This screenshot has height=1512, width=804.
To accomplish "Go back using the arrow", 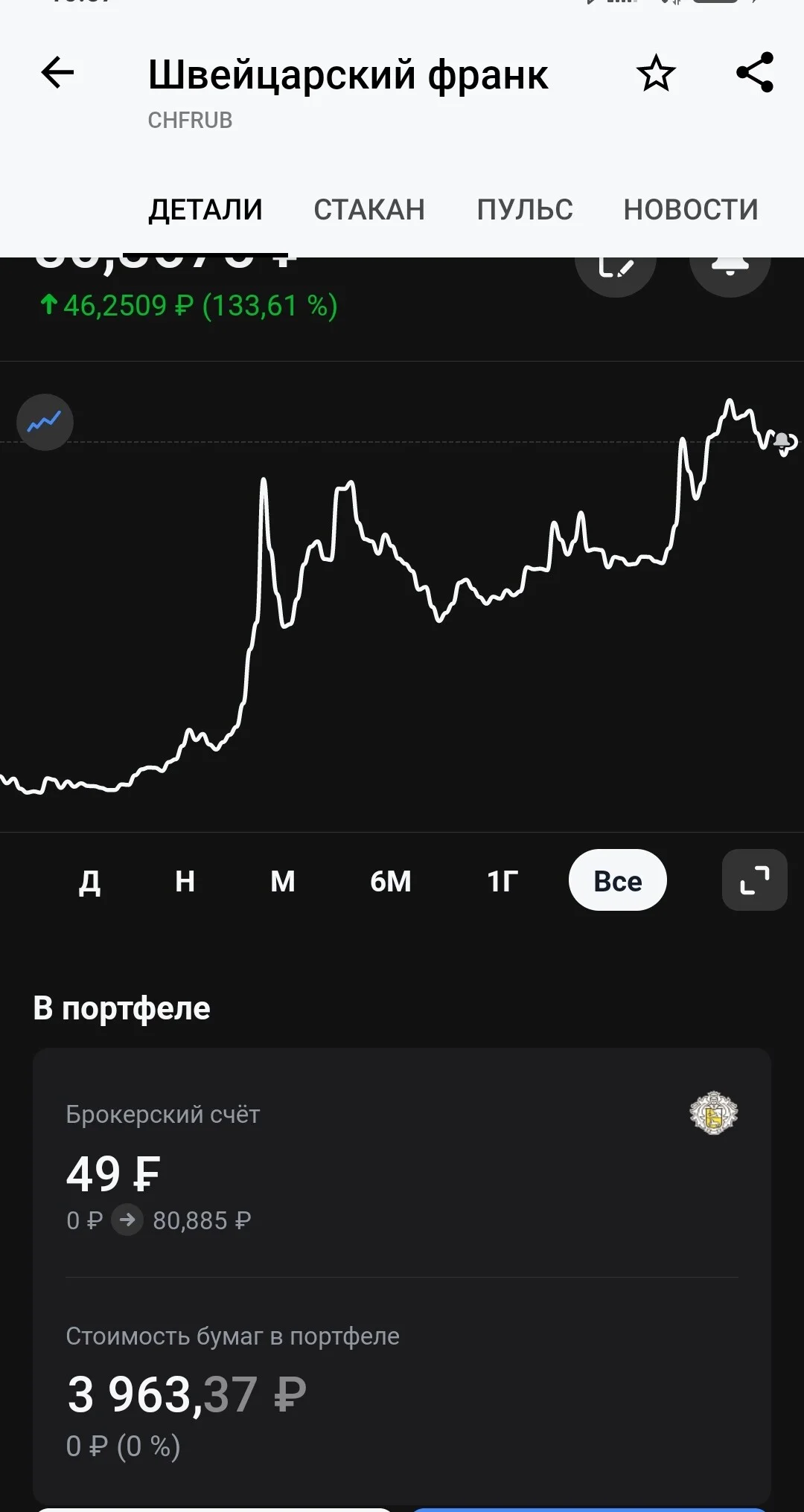I will (57, 73).
